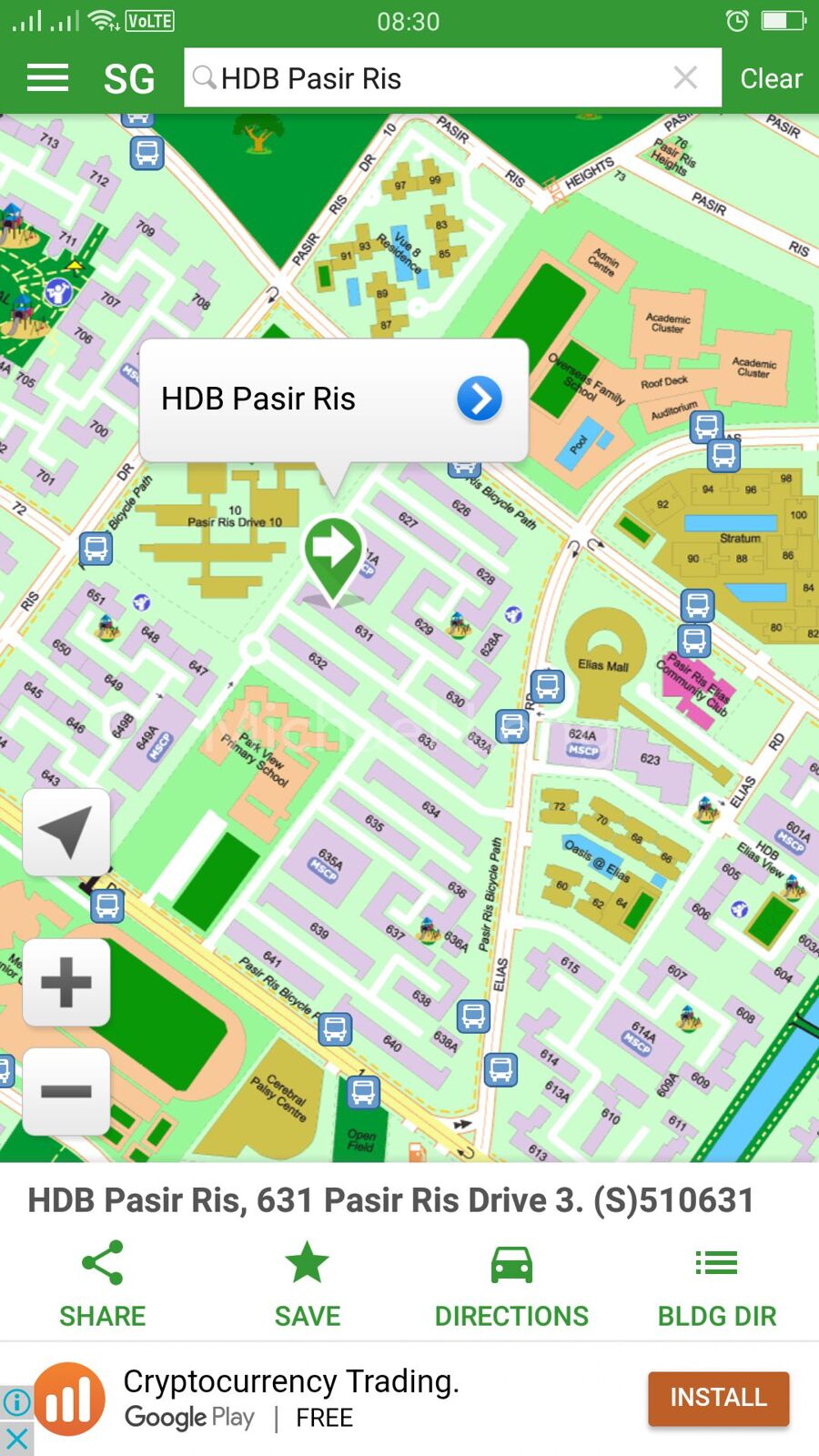Zoom in on the map
The width and height of the screenshot is (819, 1456).
pos(66,983)
